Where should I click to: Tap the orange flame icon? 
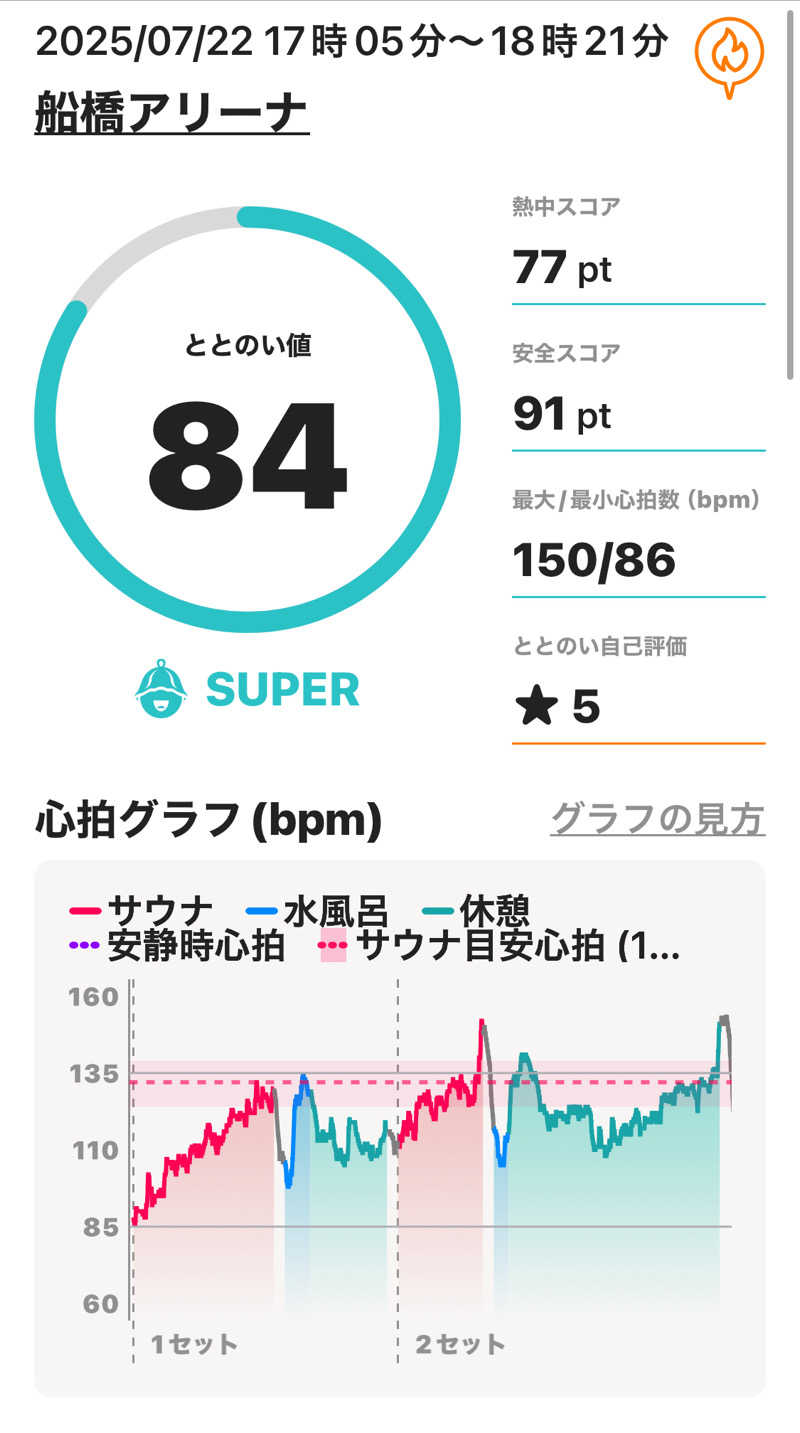[729, 54]
